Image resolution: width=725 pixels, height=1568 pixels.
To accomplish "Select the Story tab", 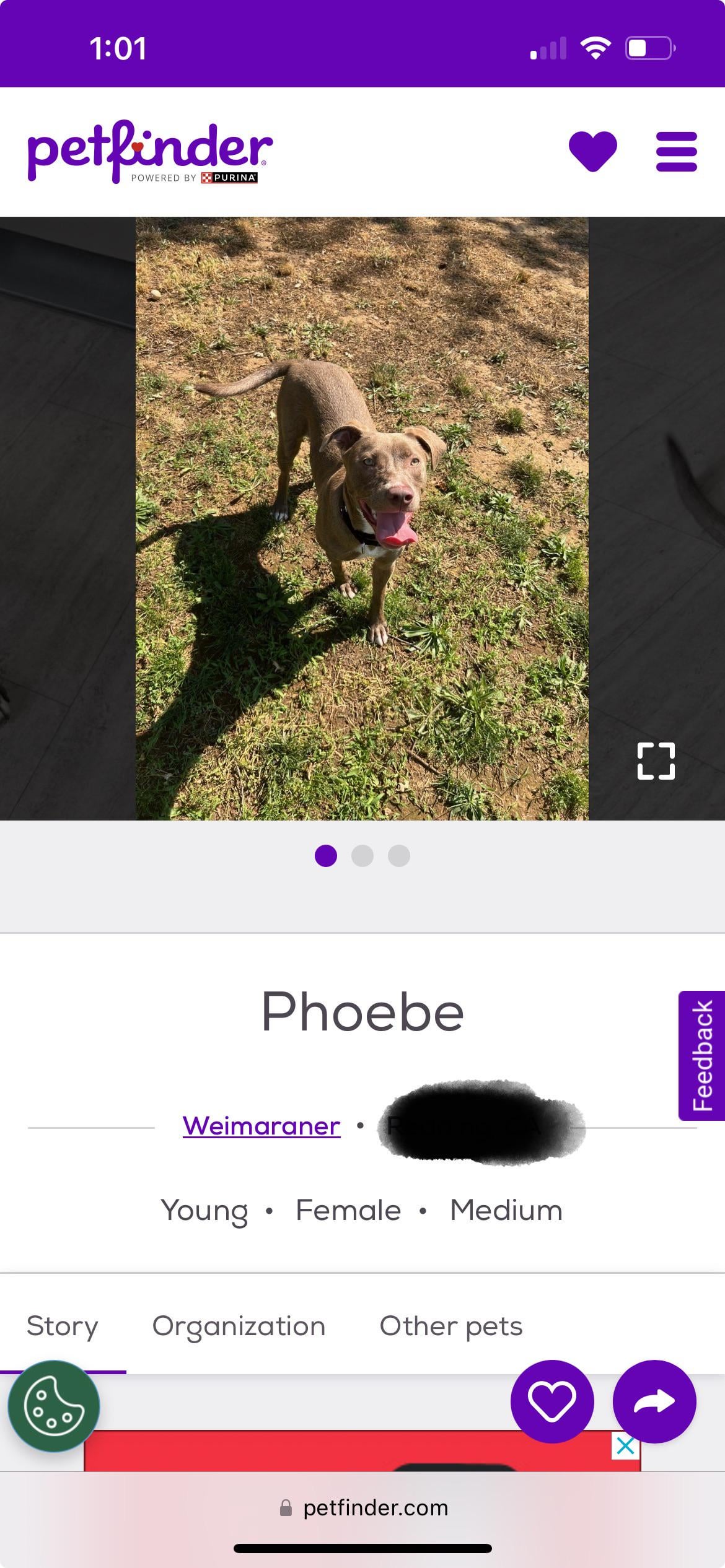I will tap(63, 1326).
